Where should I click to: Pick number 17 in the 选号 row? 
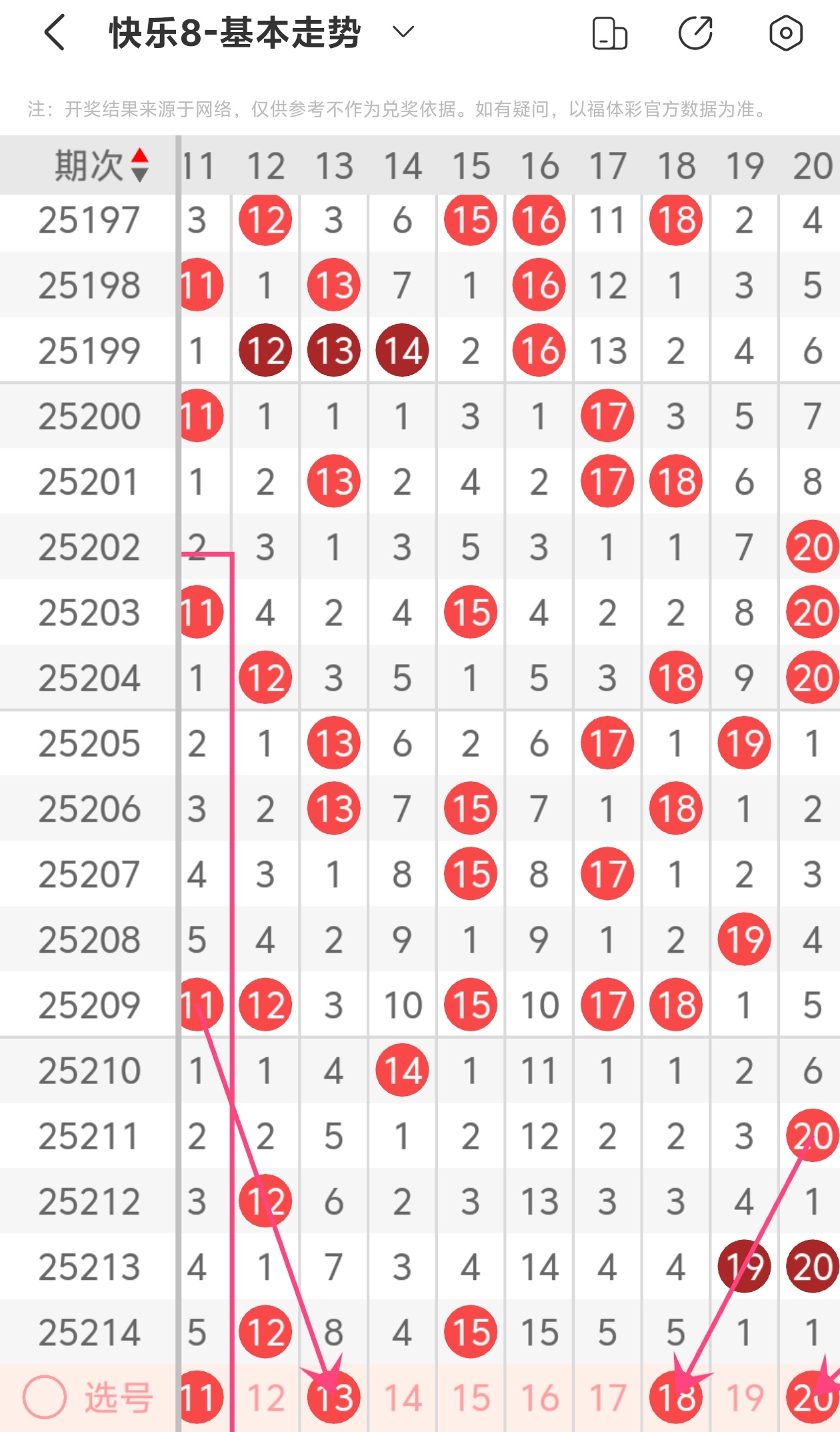tap(607, 1397)
